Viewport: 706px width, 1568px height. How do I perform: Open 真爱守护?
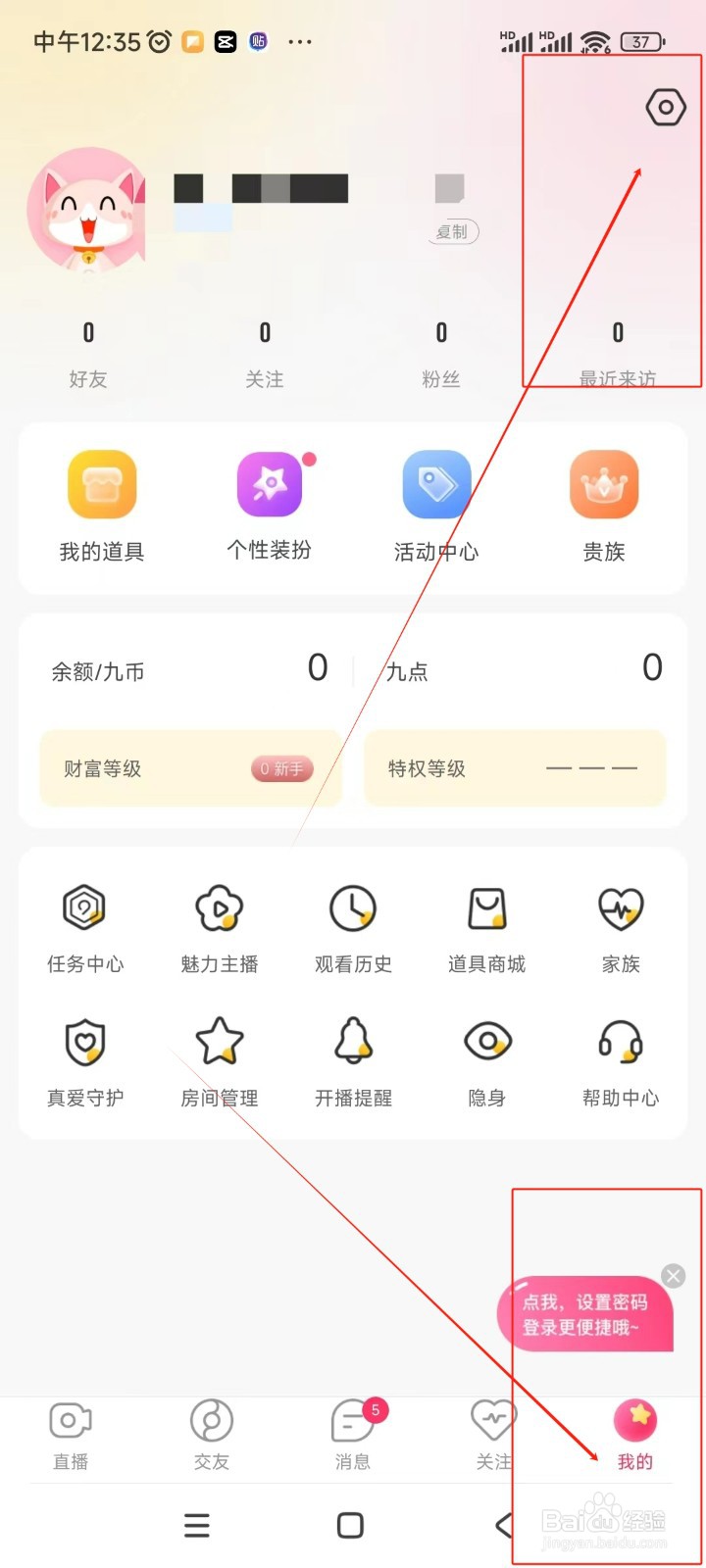[x=85, y=1061]
